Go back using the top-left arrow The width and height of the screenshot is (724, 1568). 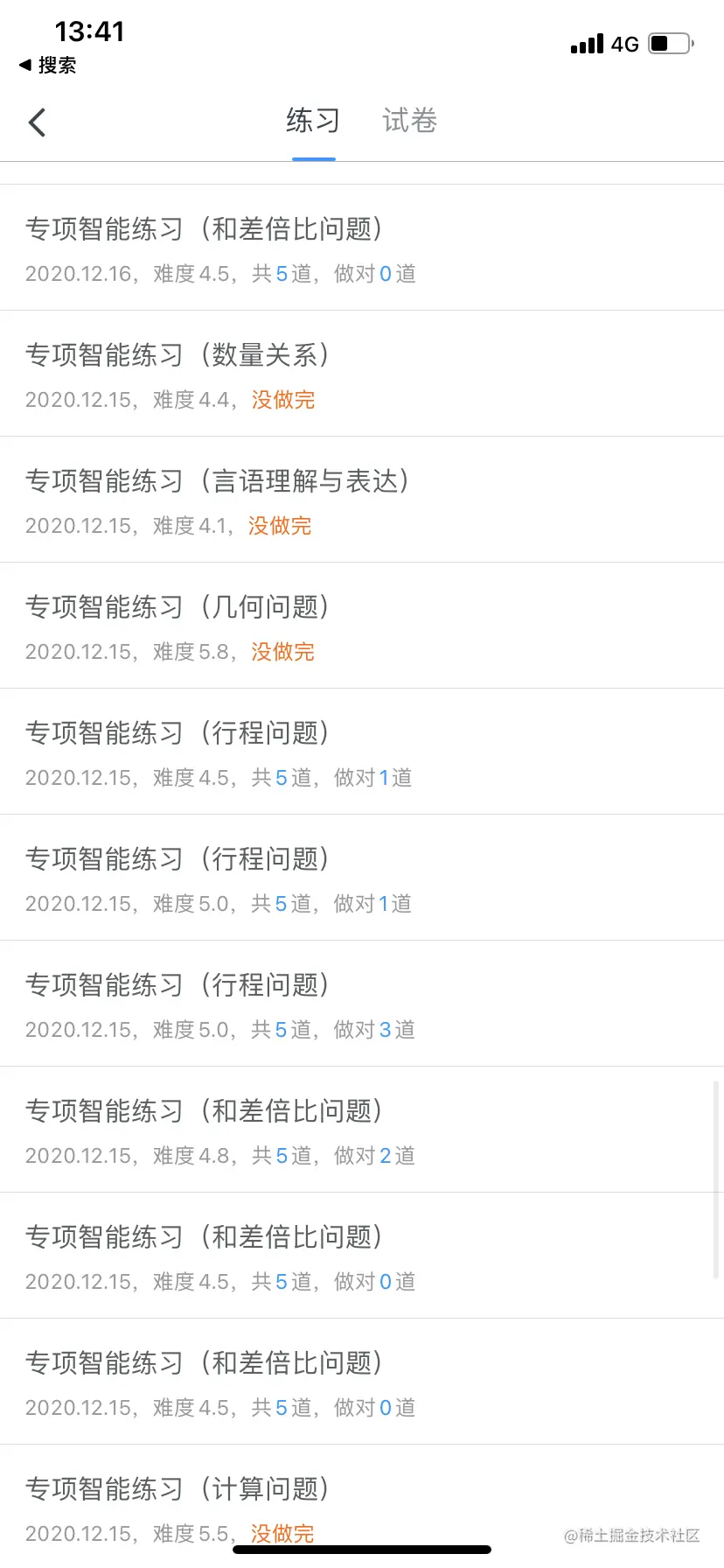37,122
